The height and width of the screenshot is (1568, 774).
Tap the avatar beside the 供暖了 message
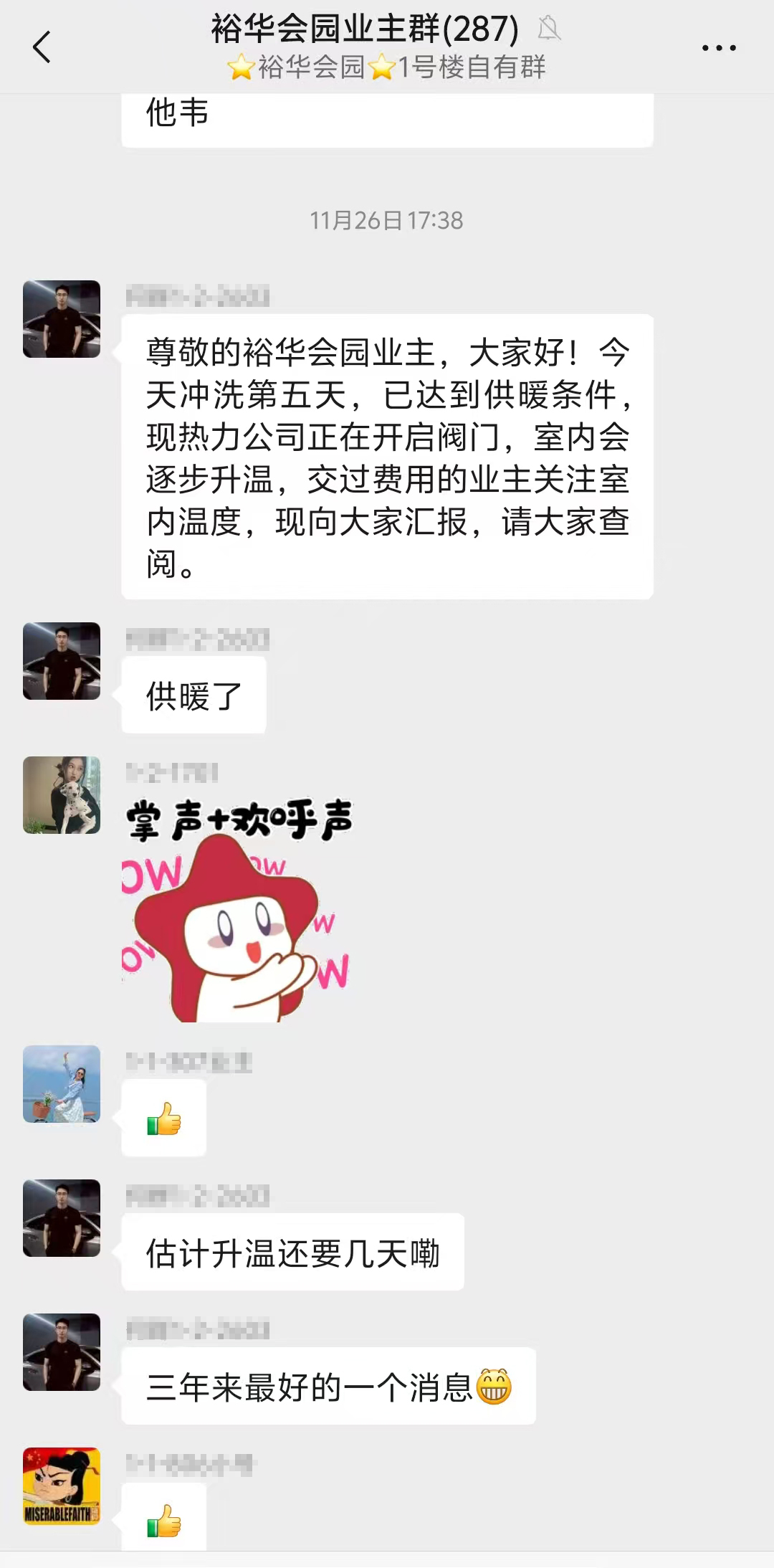[x=62, y=661]
